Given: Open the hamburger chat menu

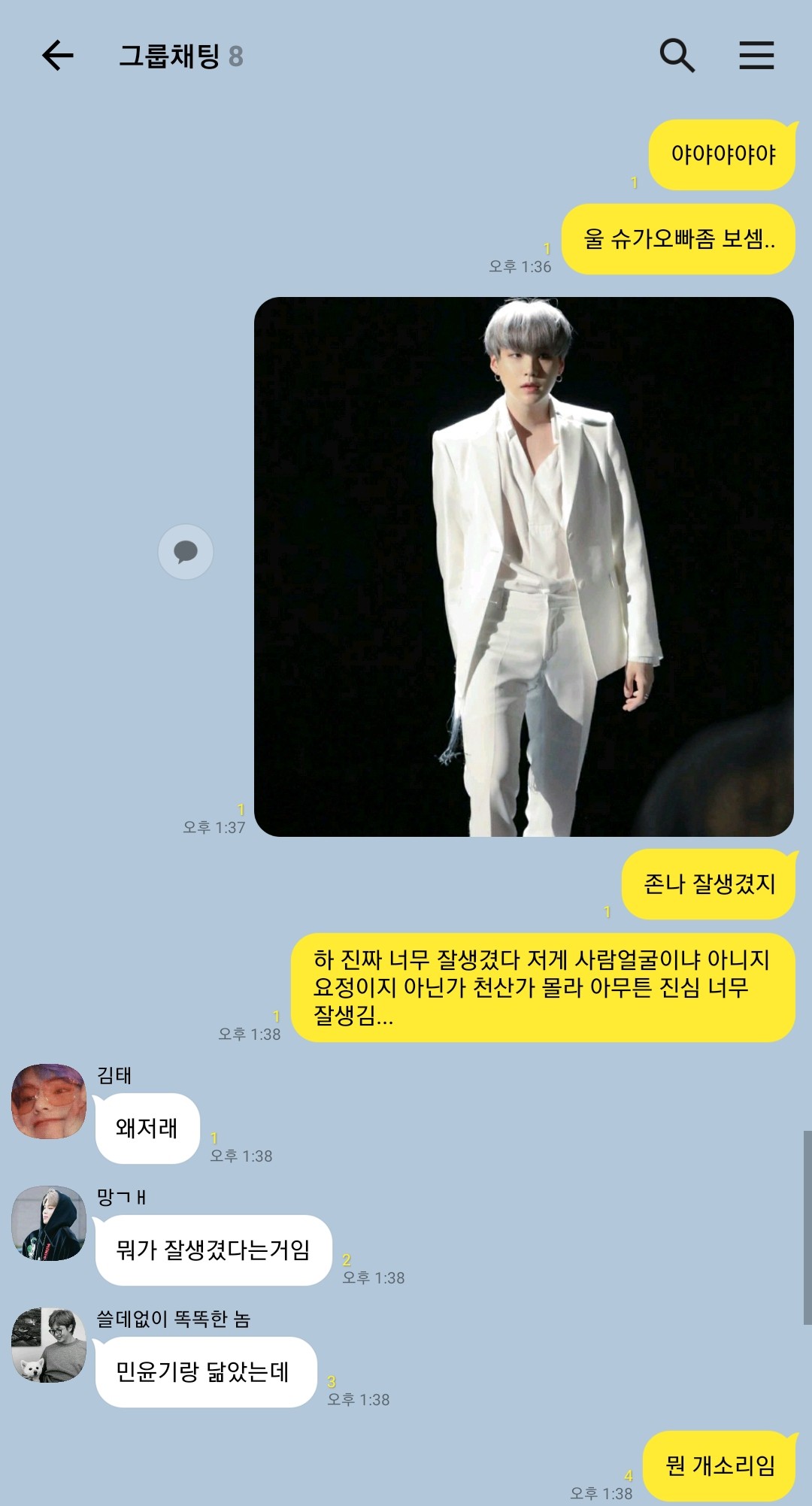Looking at the screenshot, I should click(756, 56).
